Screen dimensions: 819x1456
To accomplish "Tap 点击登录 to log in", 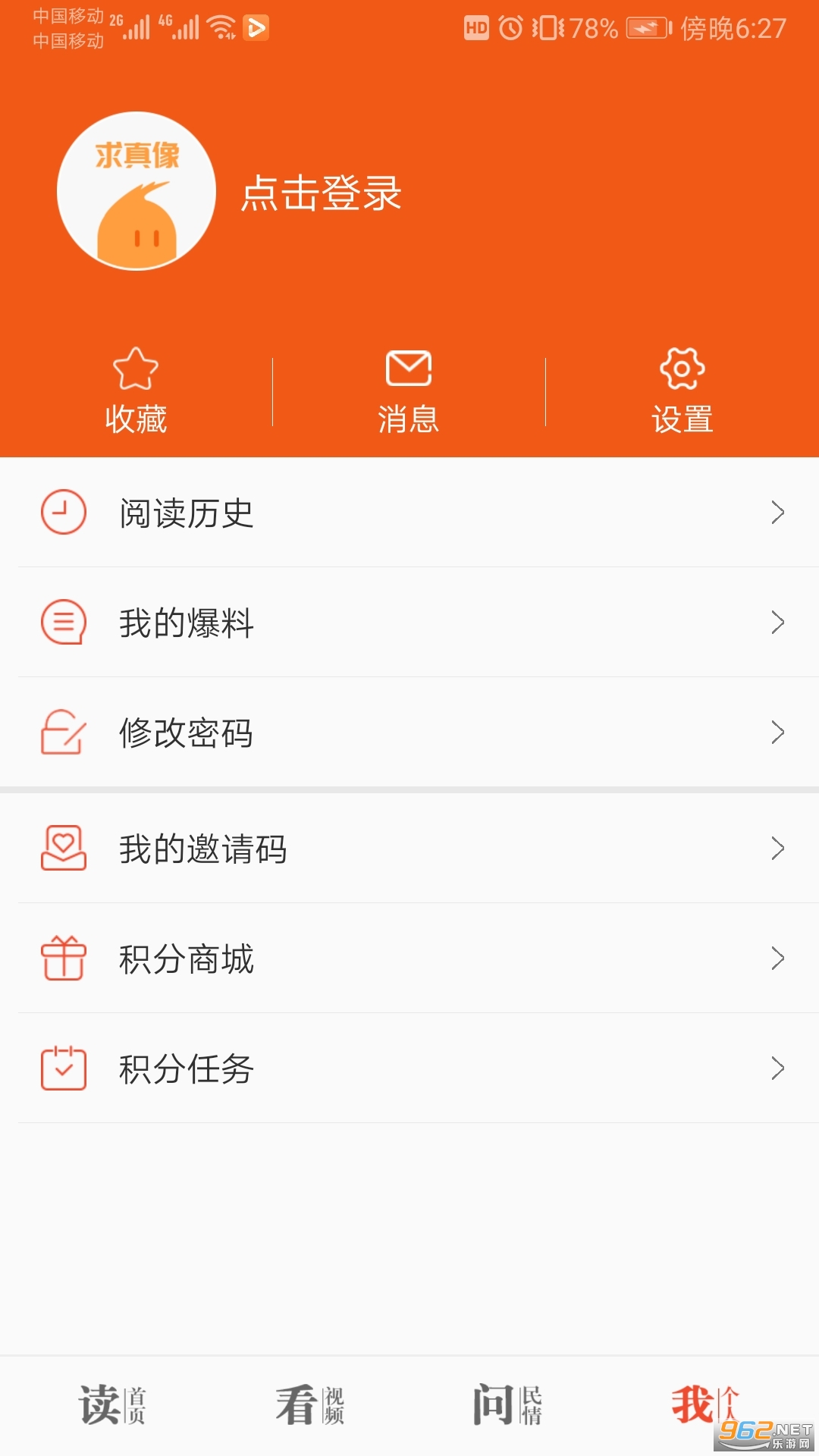I will pyautogui.click(x=321, y=193).
